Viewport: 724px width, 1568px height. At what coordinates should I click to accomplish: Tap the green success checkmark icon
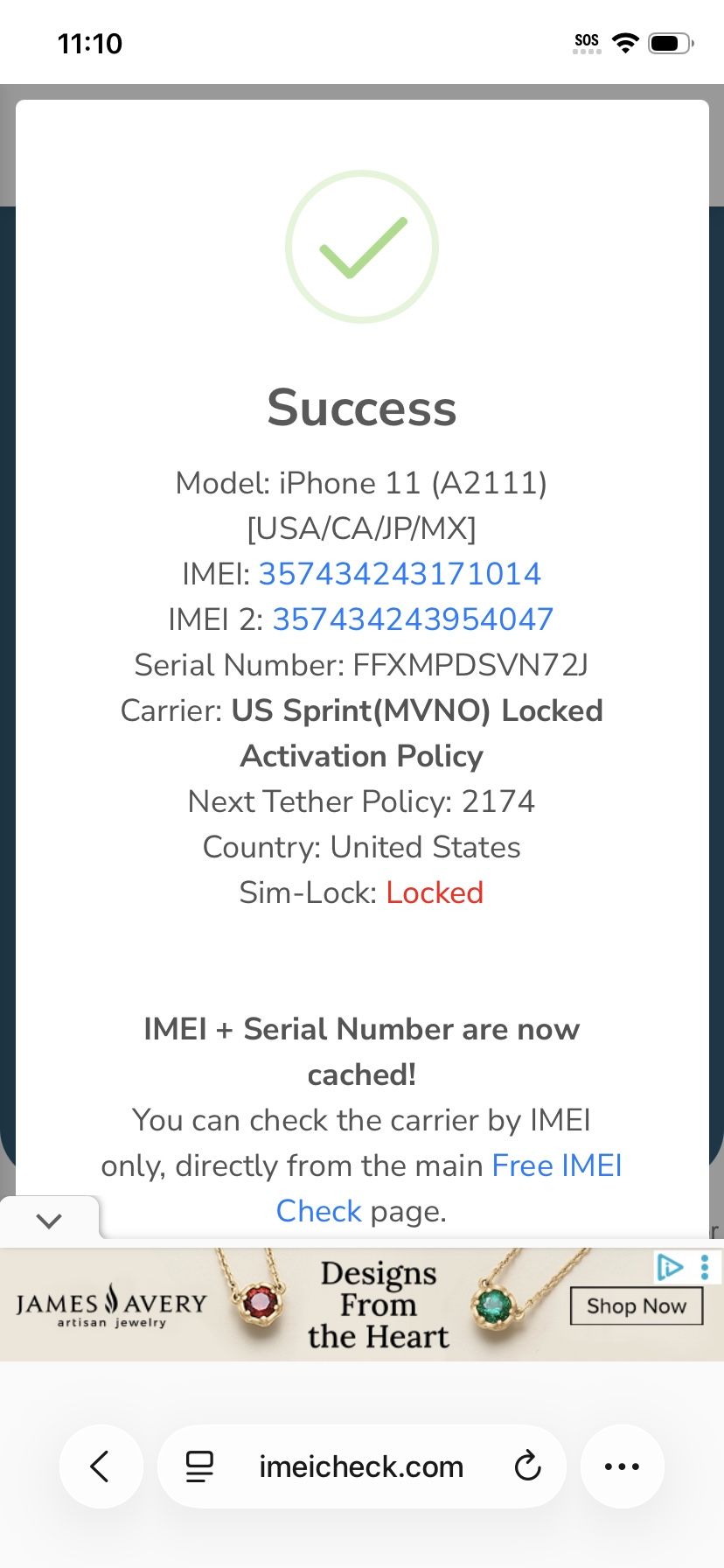click(x=361, y=247)
